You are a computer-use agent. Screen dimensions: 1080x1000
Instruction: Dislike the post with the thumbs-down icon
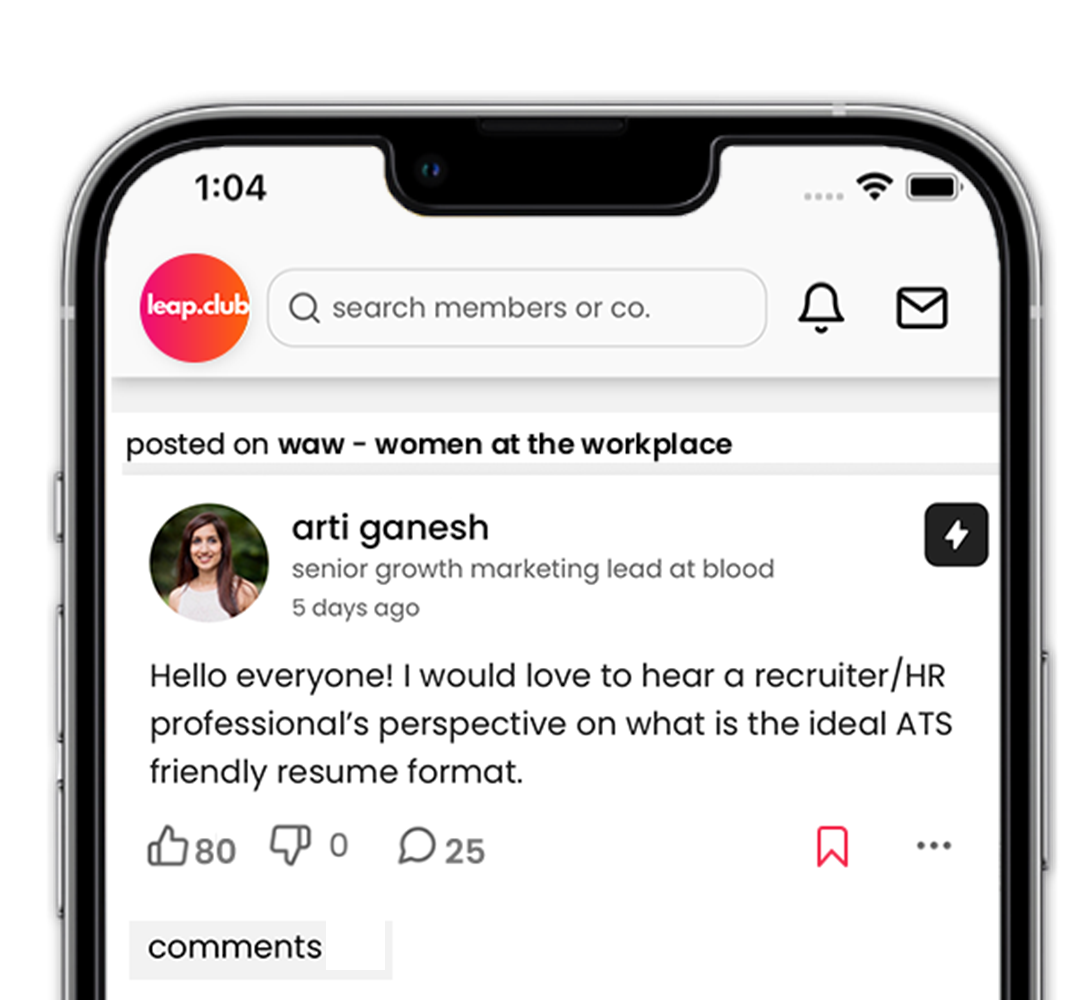point(291,845)
